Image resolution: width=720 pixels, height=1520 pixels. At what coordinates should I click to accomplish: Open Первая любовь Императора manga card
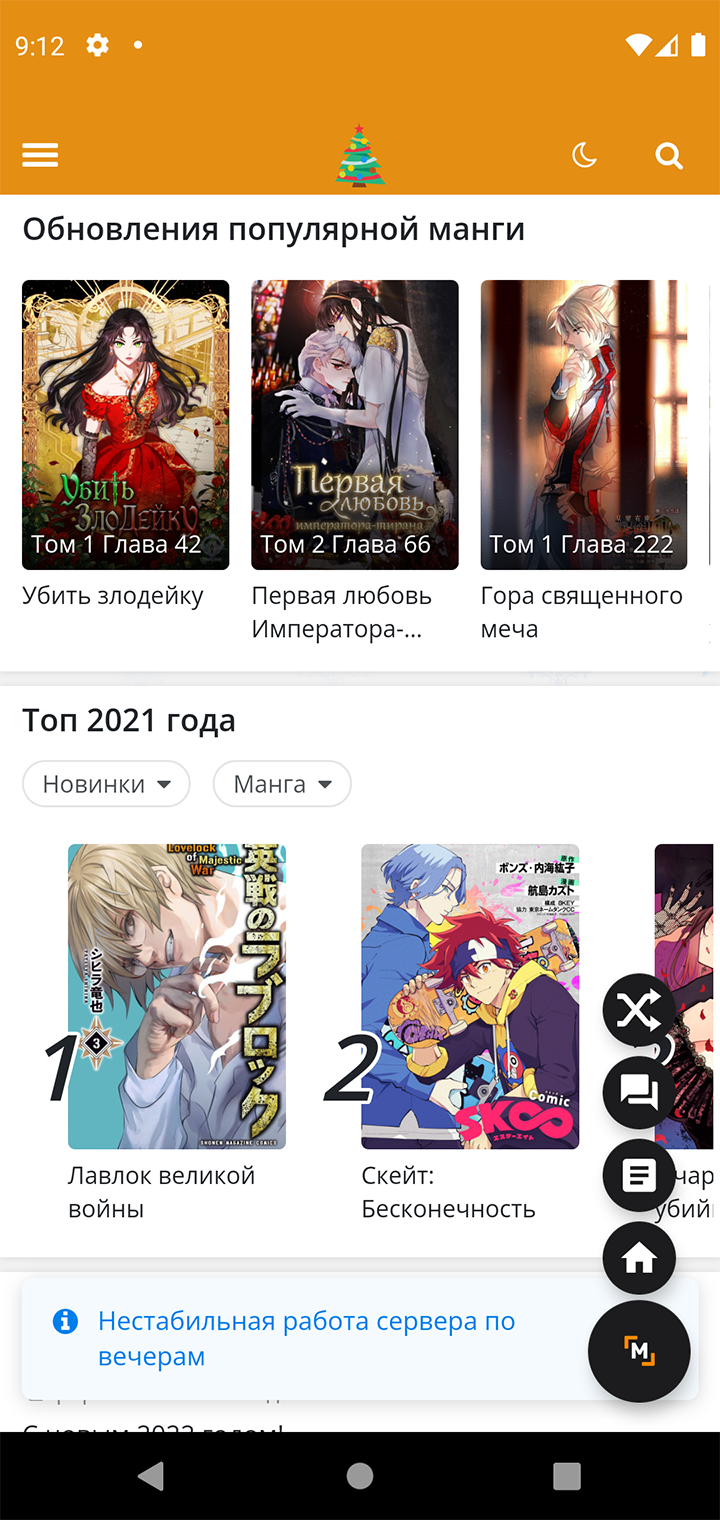tap(354, 425)
